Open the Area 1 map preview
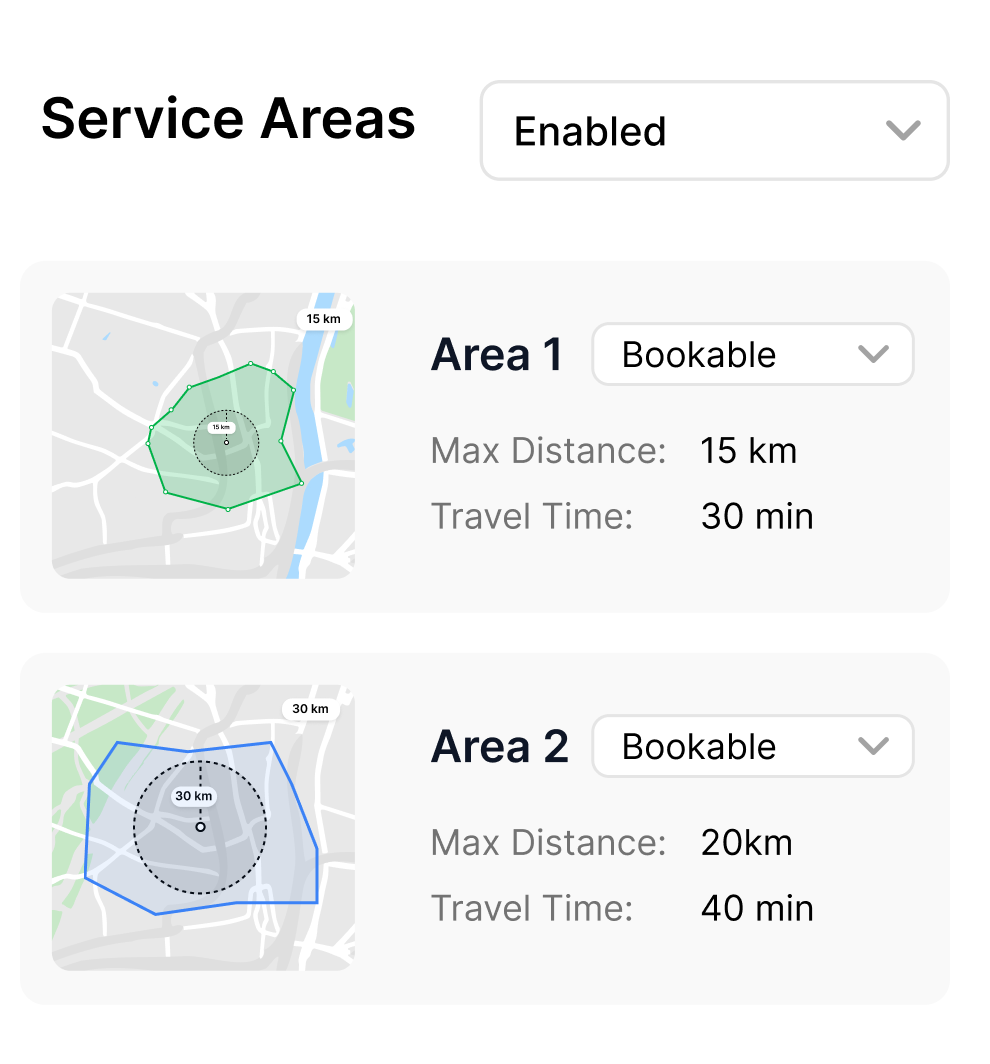 203,436
